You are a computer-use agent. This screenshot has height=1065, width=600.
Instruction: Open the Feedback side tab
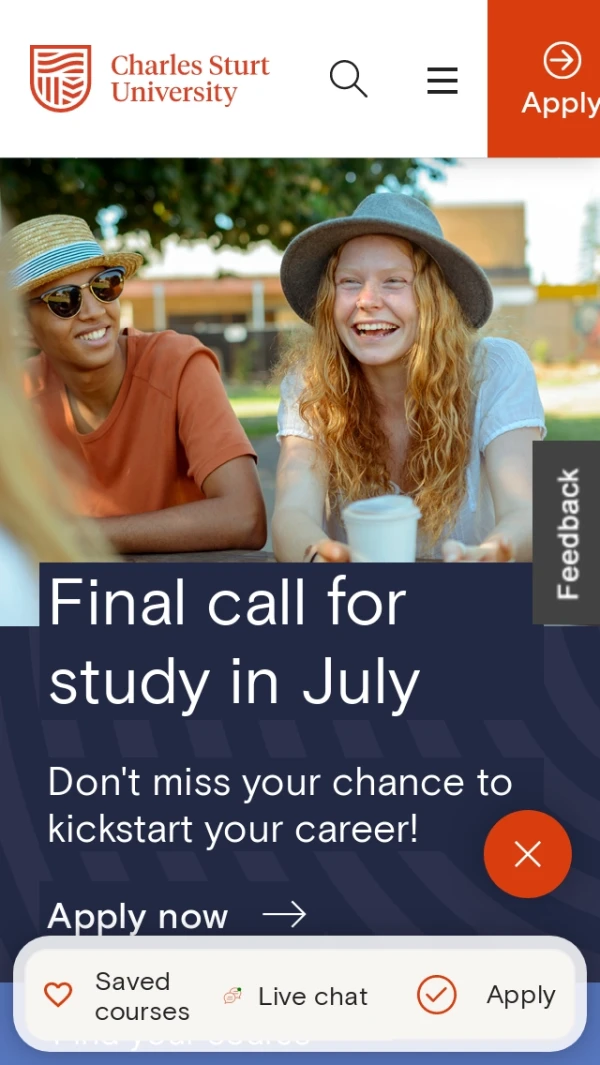click(567, 533)
